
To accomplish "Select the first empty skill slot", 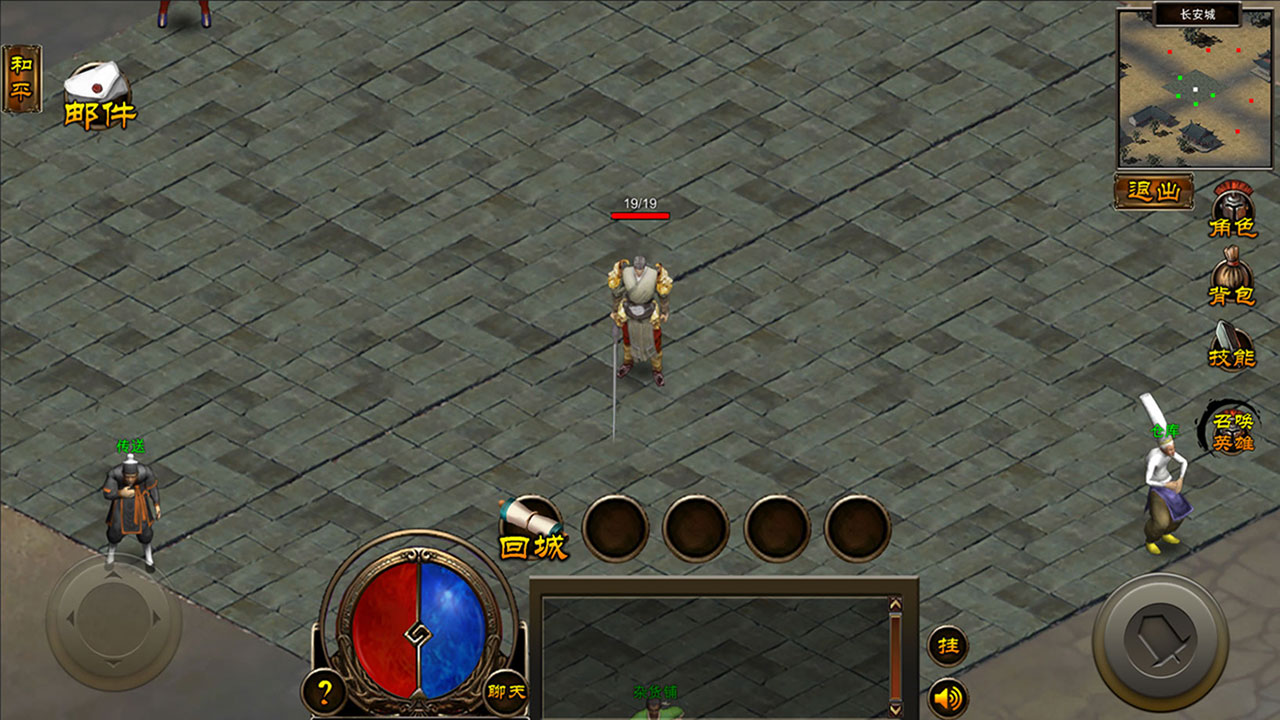I will point(615,527).
